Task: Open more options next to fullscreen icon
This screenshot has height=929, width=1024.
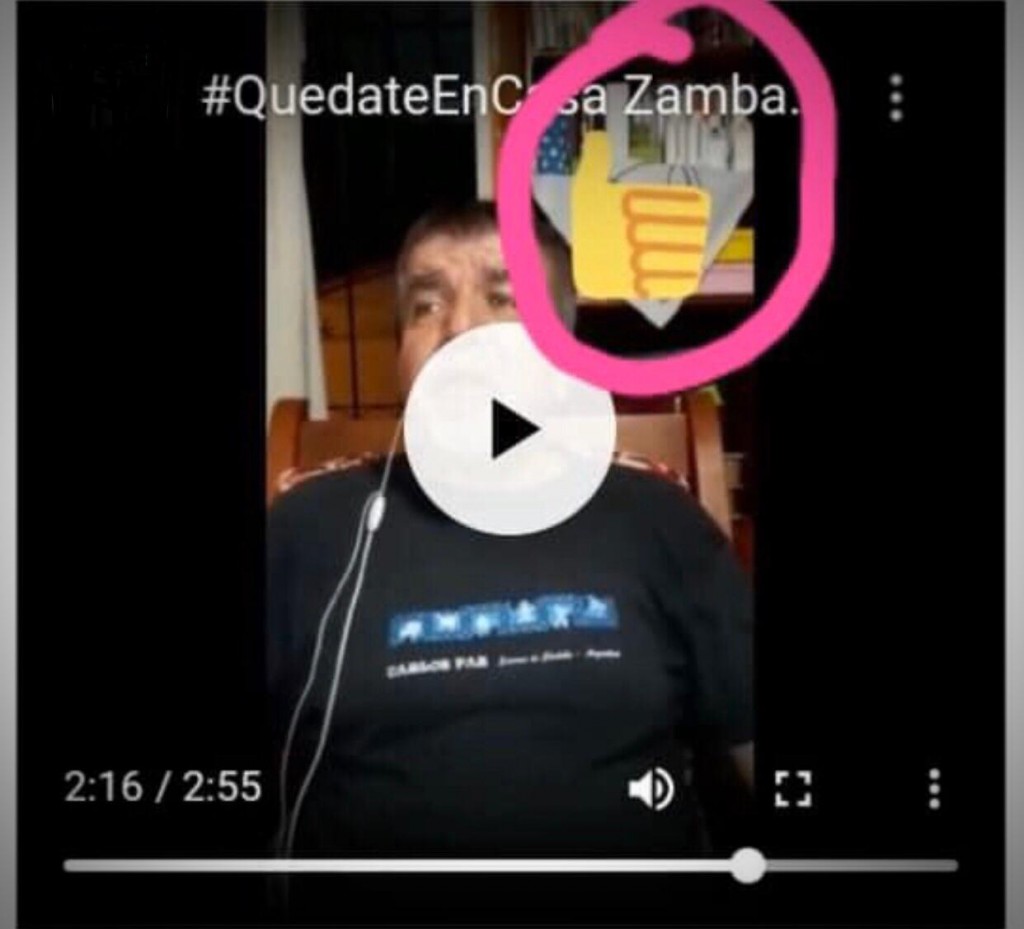Action: (x=933, y=789)
